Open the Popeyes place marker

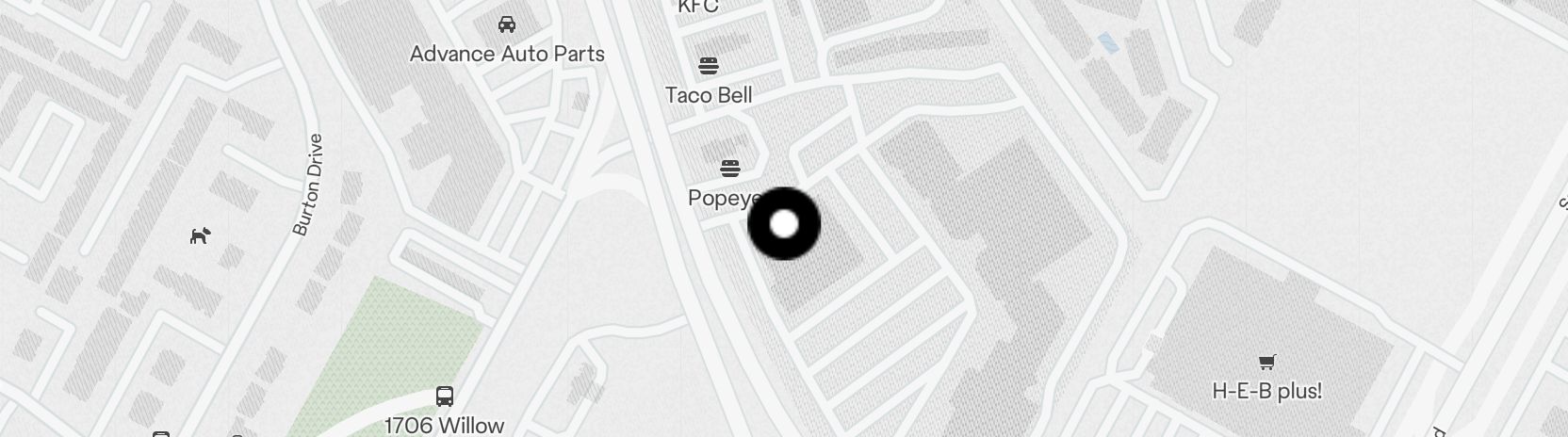(x=730, y=170)
